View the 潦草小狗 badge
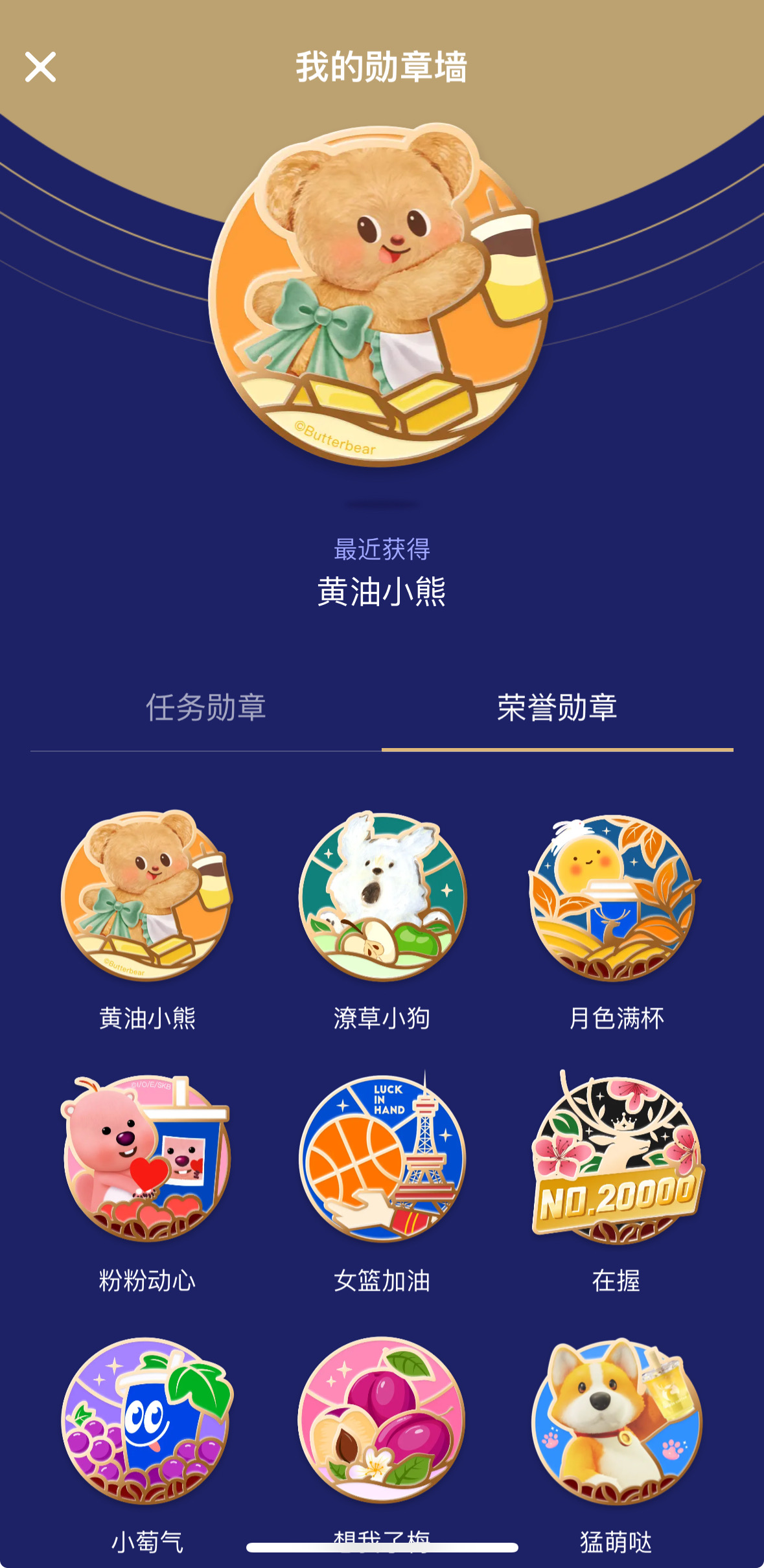Image resolution: width=764 pixels, height=1568 pixels. point(382,896)
